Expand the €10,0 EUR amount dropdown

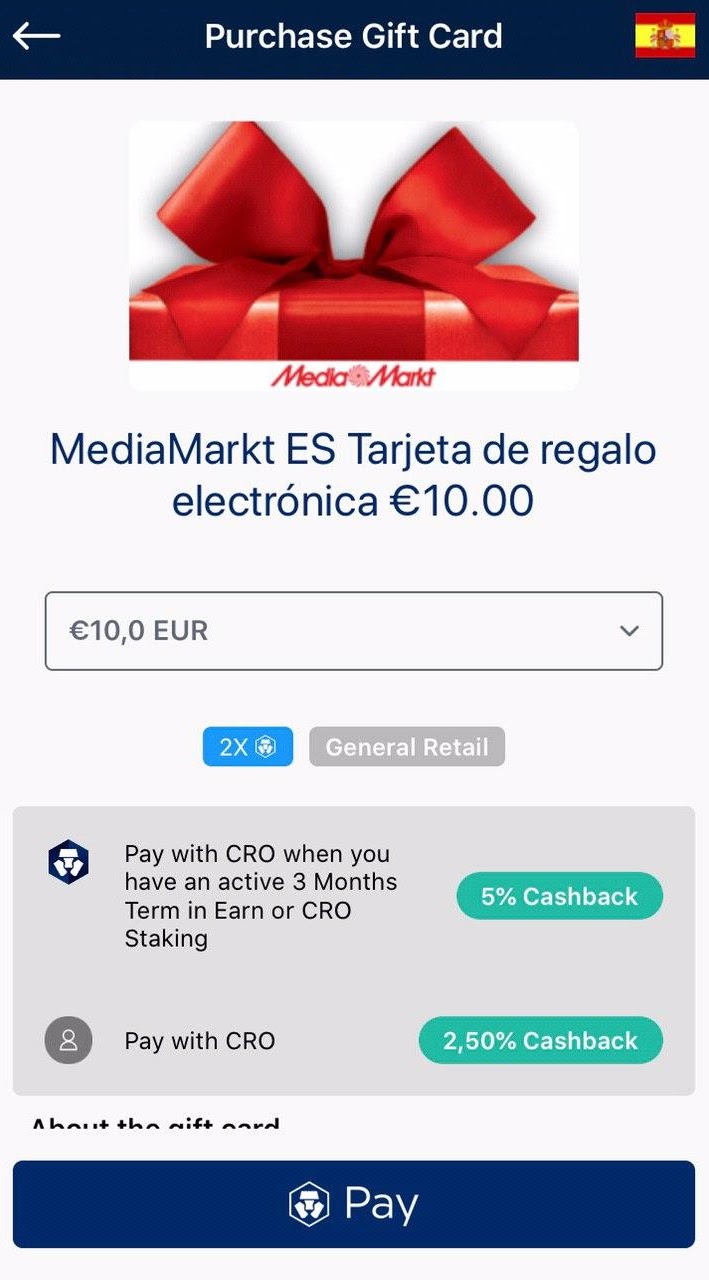354,631
